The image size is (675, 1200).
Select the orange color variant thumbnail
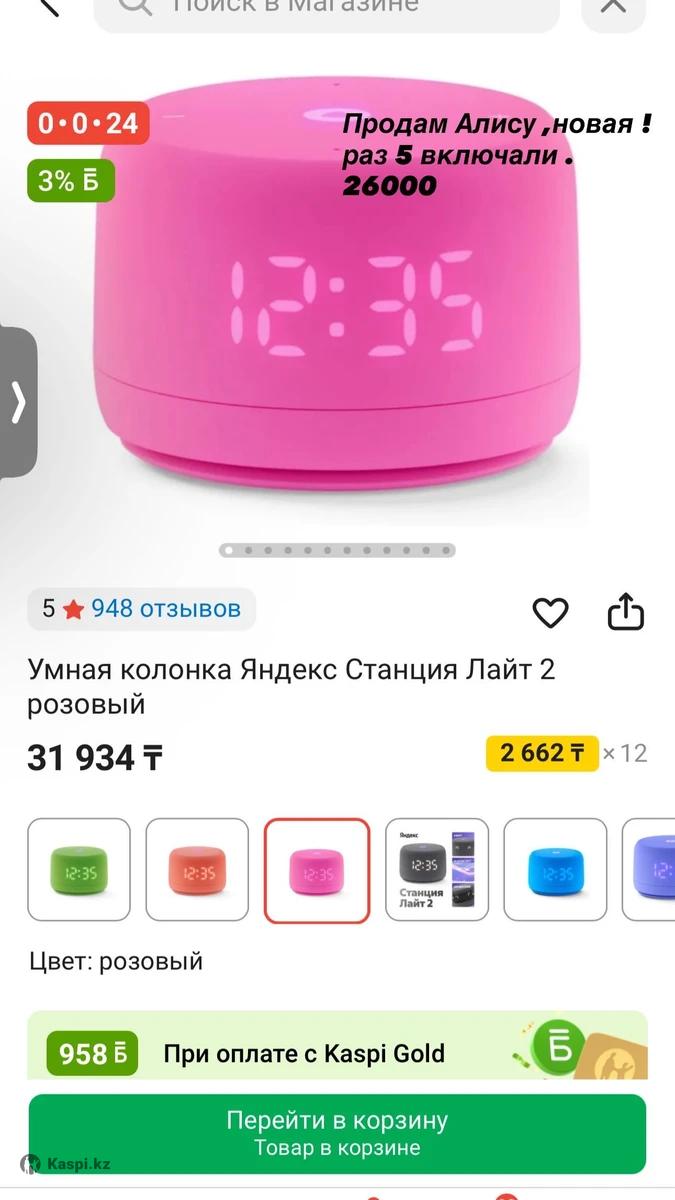coord(197,870)
